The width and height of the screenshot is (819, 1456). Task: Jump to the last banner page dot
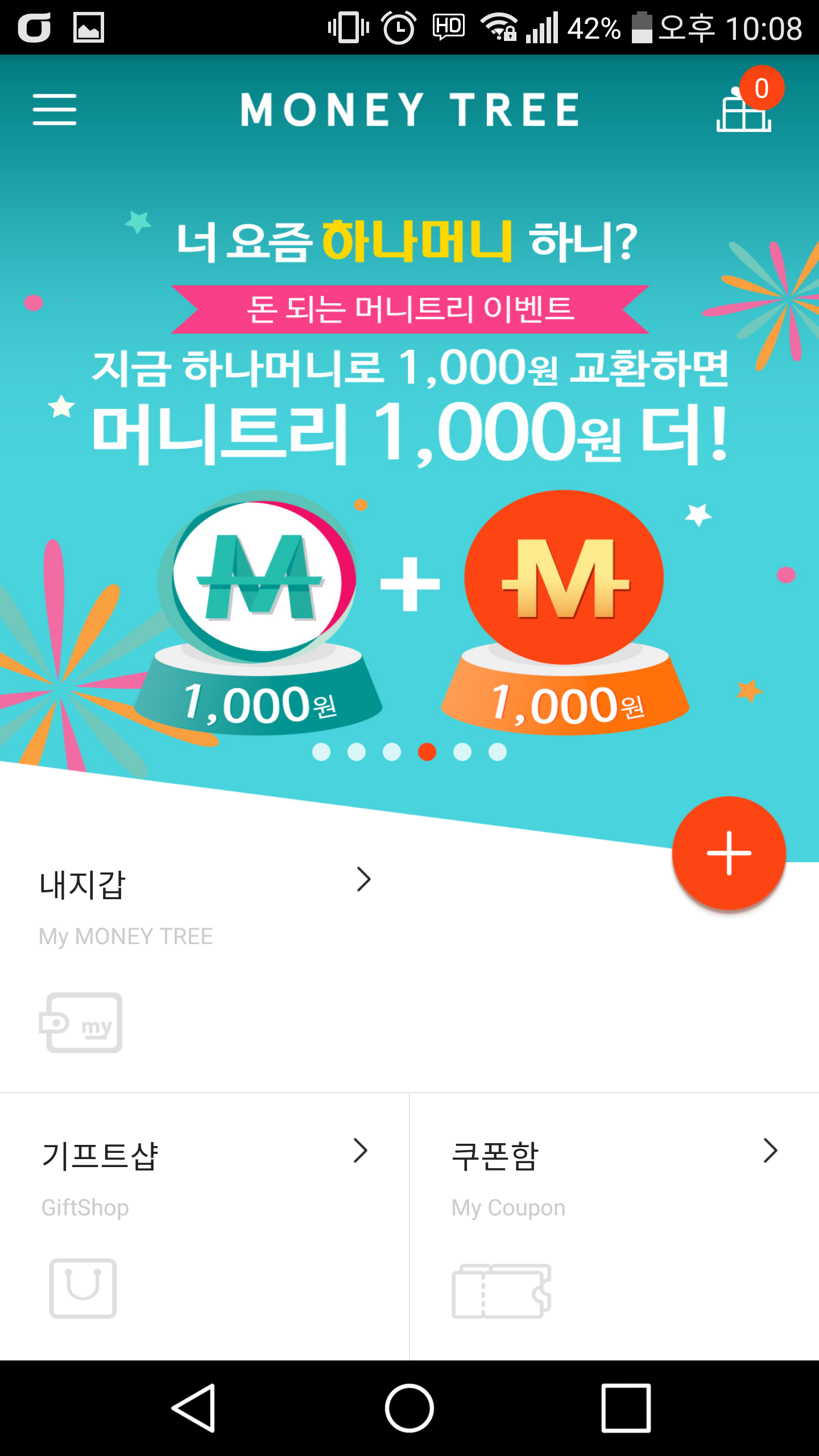coord(498,752)
